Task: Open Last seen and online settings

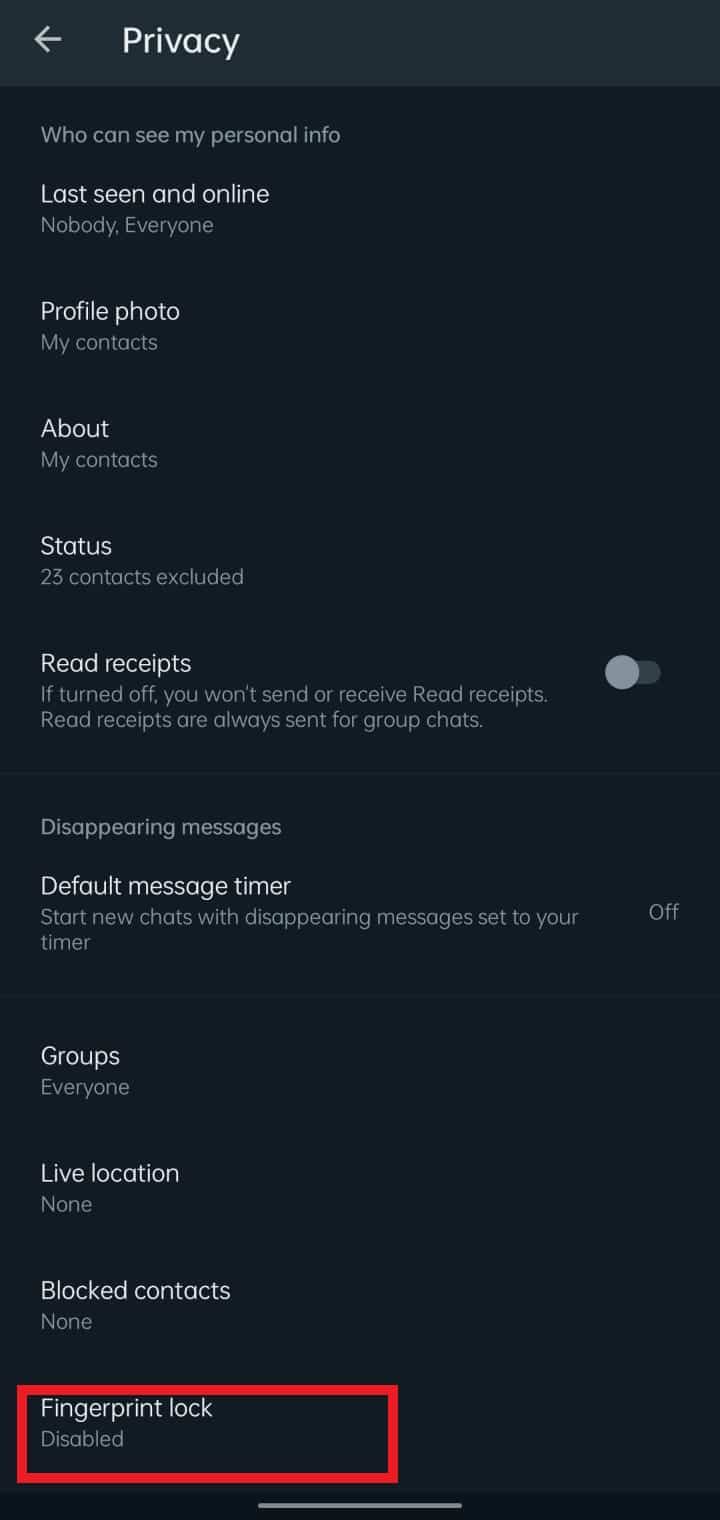Action: 360,208
